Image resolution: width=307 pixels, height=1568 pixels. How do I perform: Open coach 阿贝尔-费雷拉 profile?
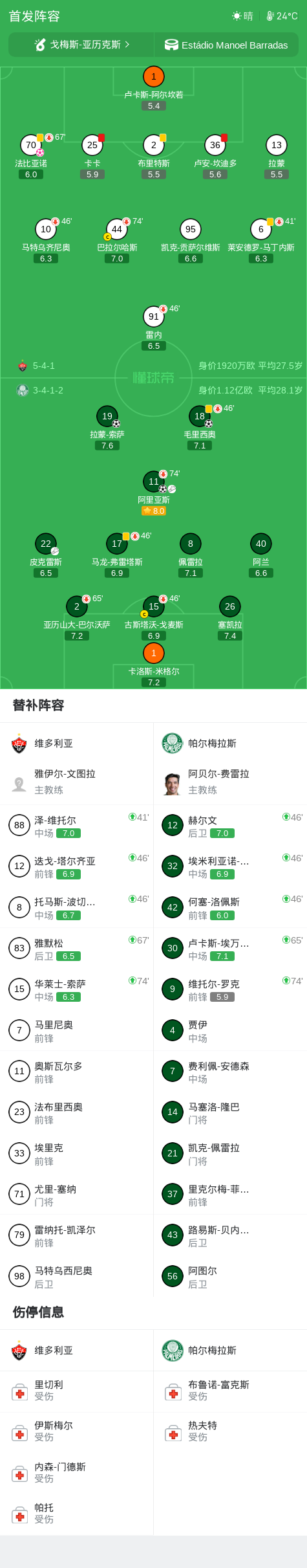(x=230, y=782)
